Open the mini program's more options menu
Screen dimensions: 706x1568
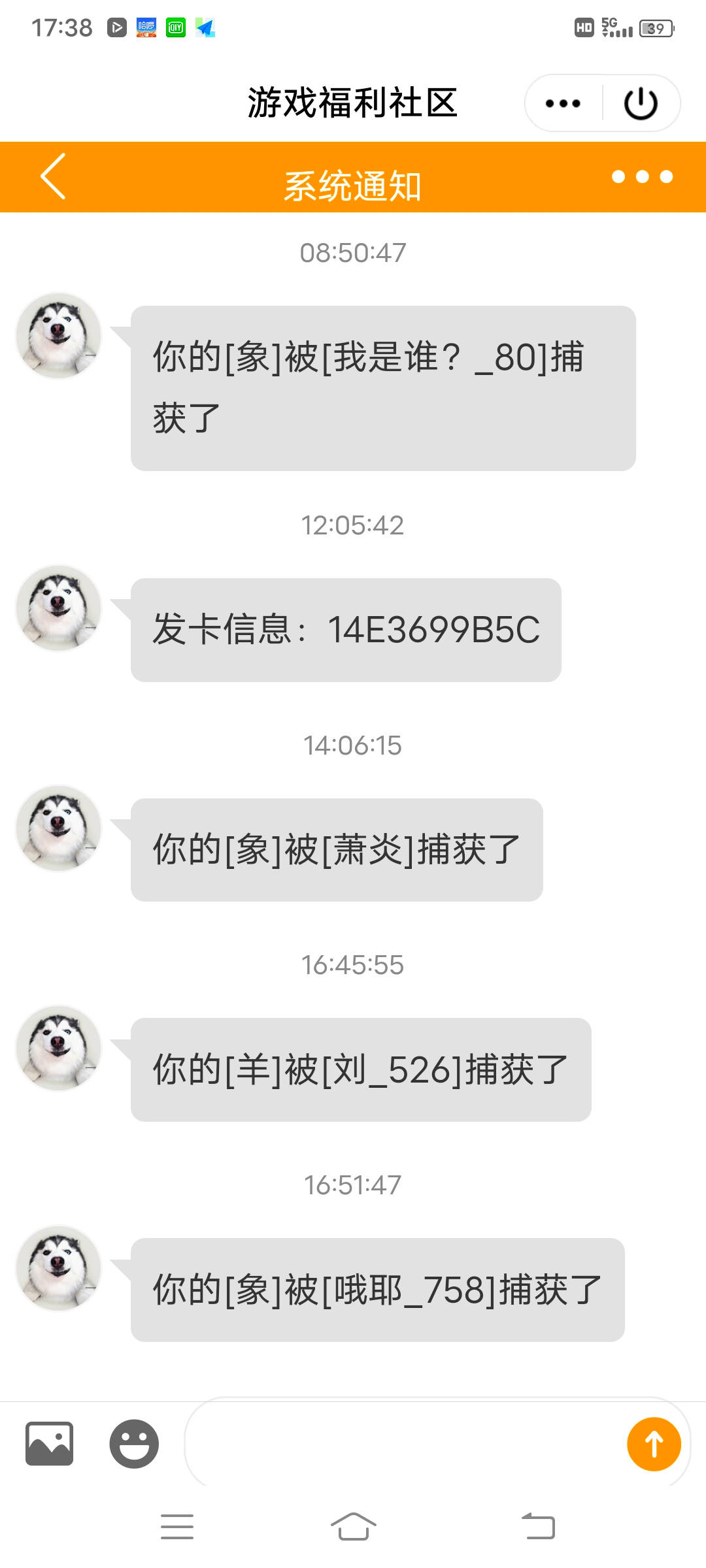pos(563,103)
